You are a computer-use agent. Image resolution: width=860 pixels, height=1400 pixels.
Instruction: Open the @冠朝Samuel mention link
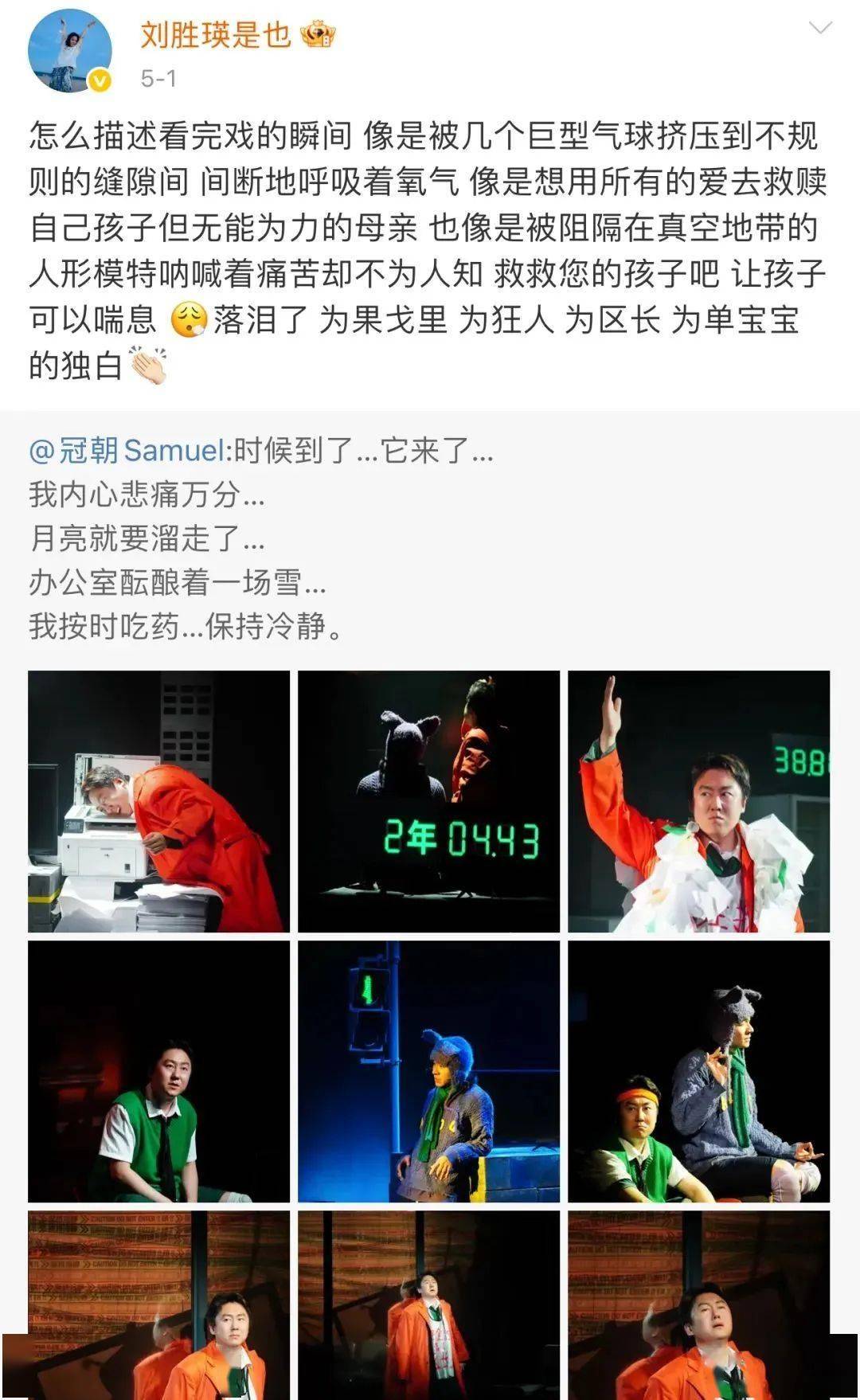coord(128,451)
